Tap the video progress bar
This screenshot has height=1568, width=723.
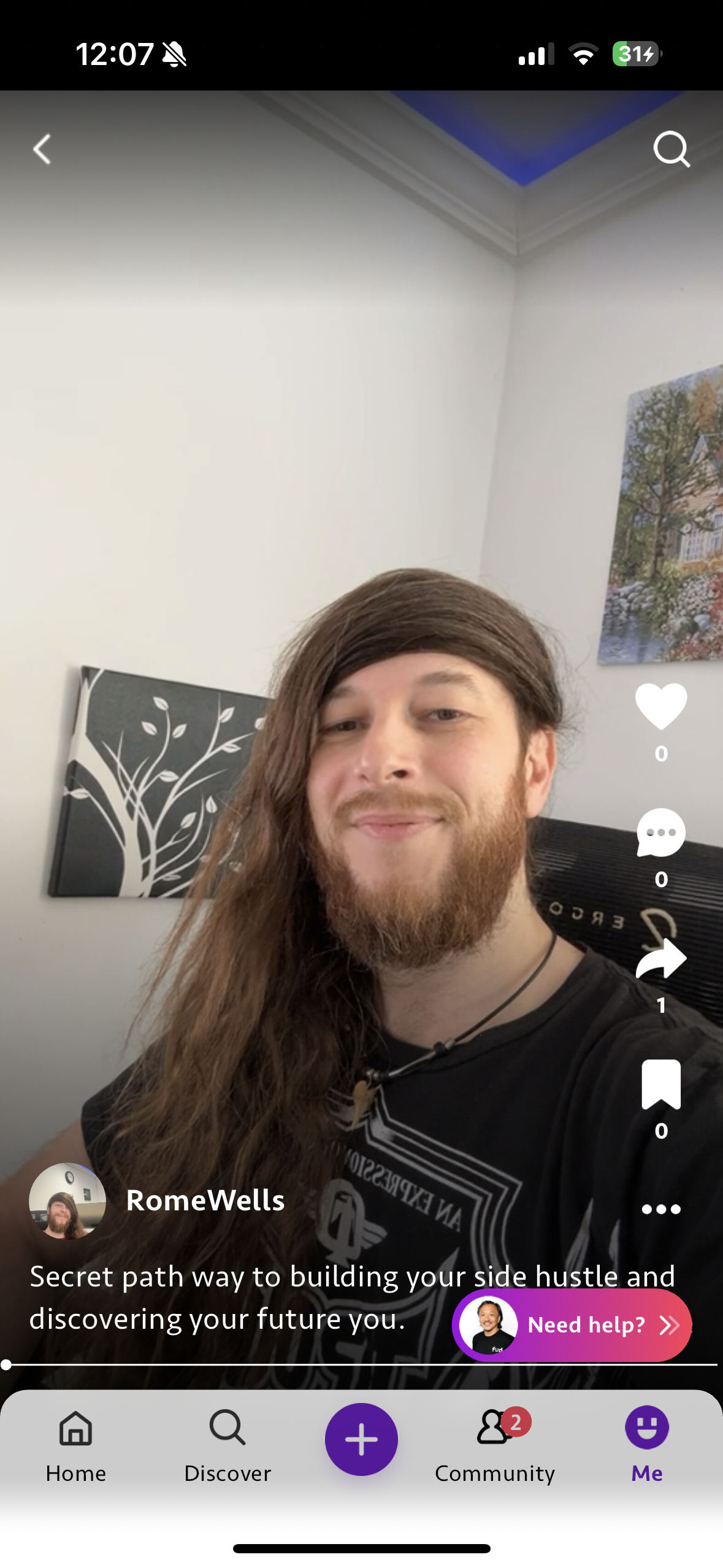(361, 1364)
